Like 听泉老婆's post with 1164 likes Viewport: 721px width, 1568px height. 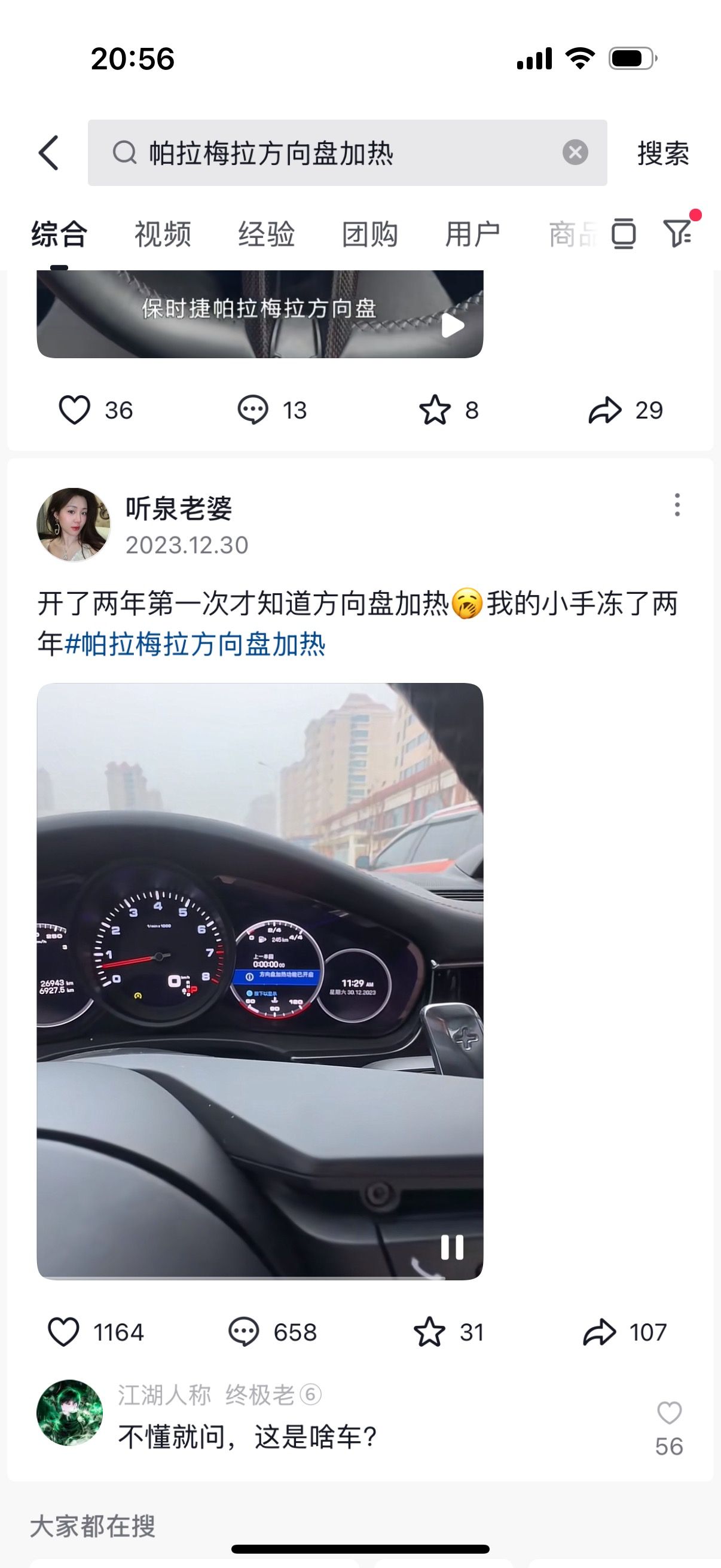(x=63, y=1332)
